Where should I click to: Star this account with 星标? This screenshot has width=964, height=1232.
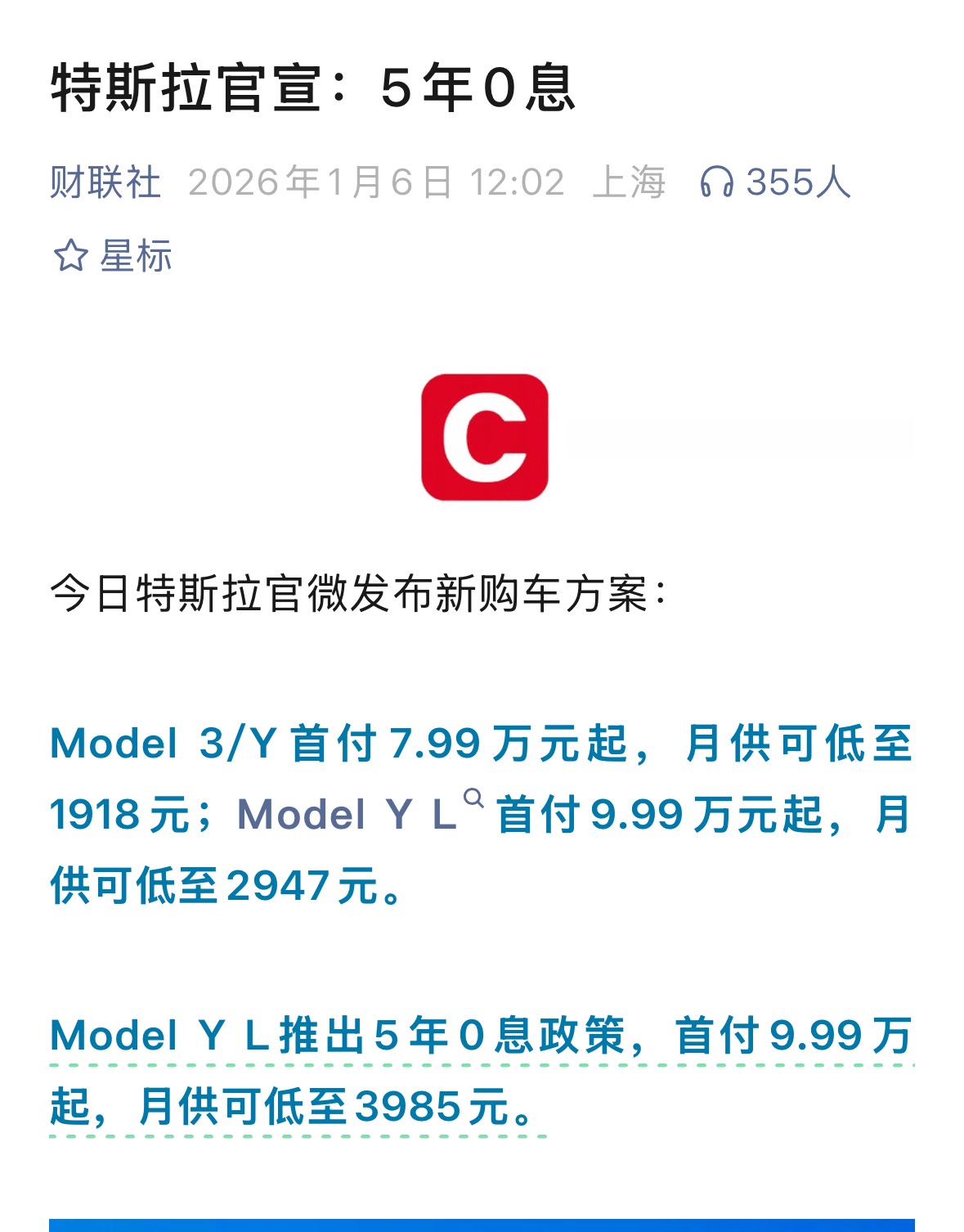(113, 256)
